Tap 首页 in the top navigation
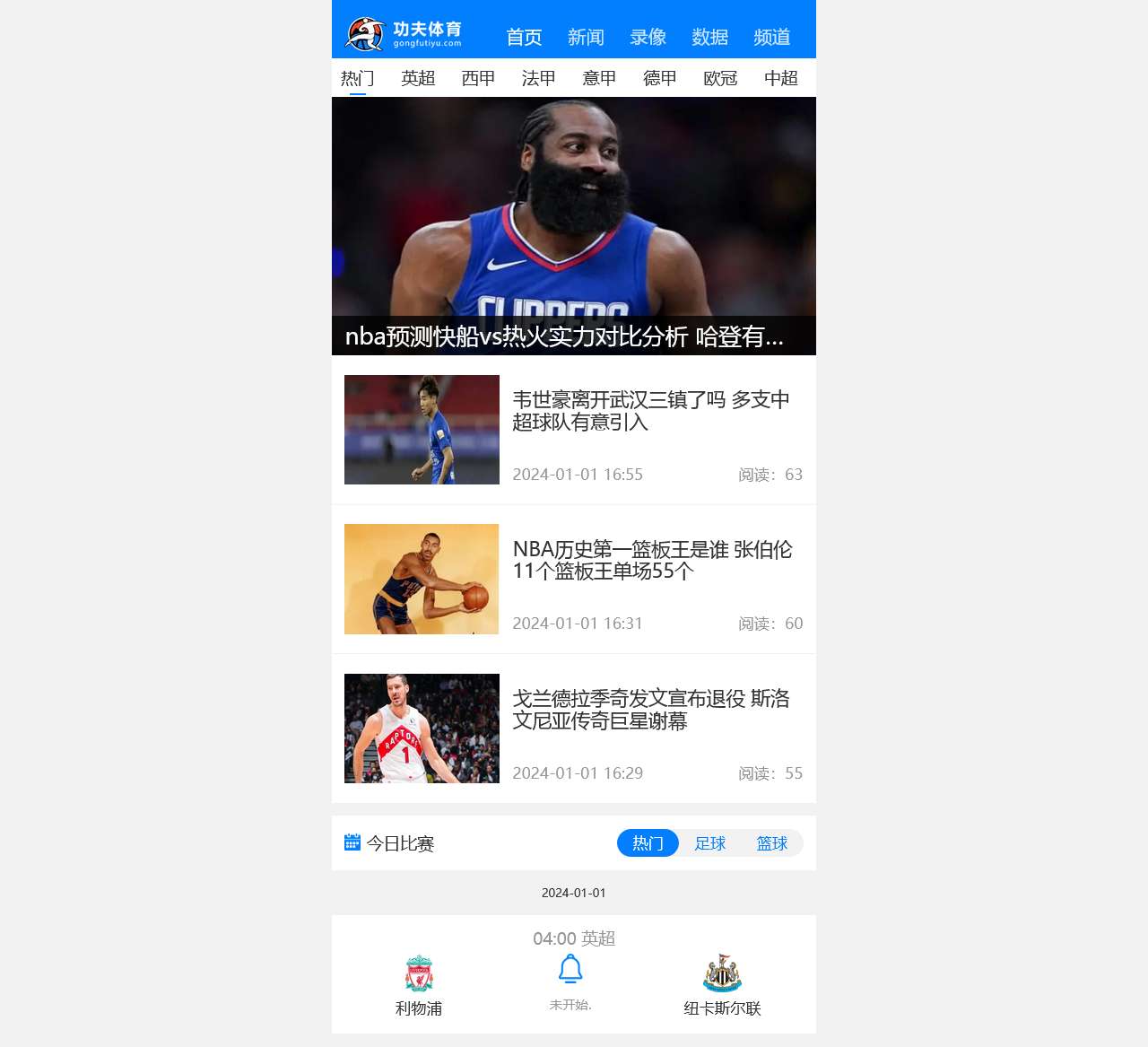 pyautogui.click(x=524, y=37)
